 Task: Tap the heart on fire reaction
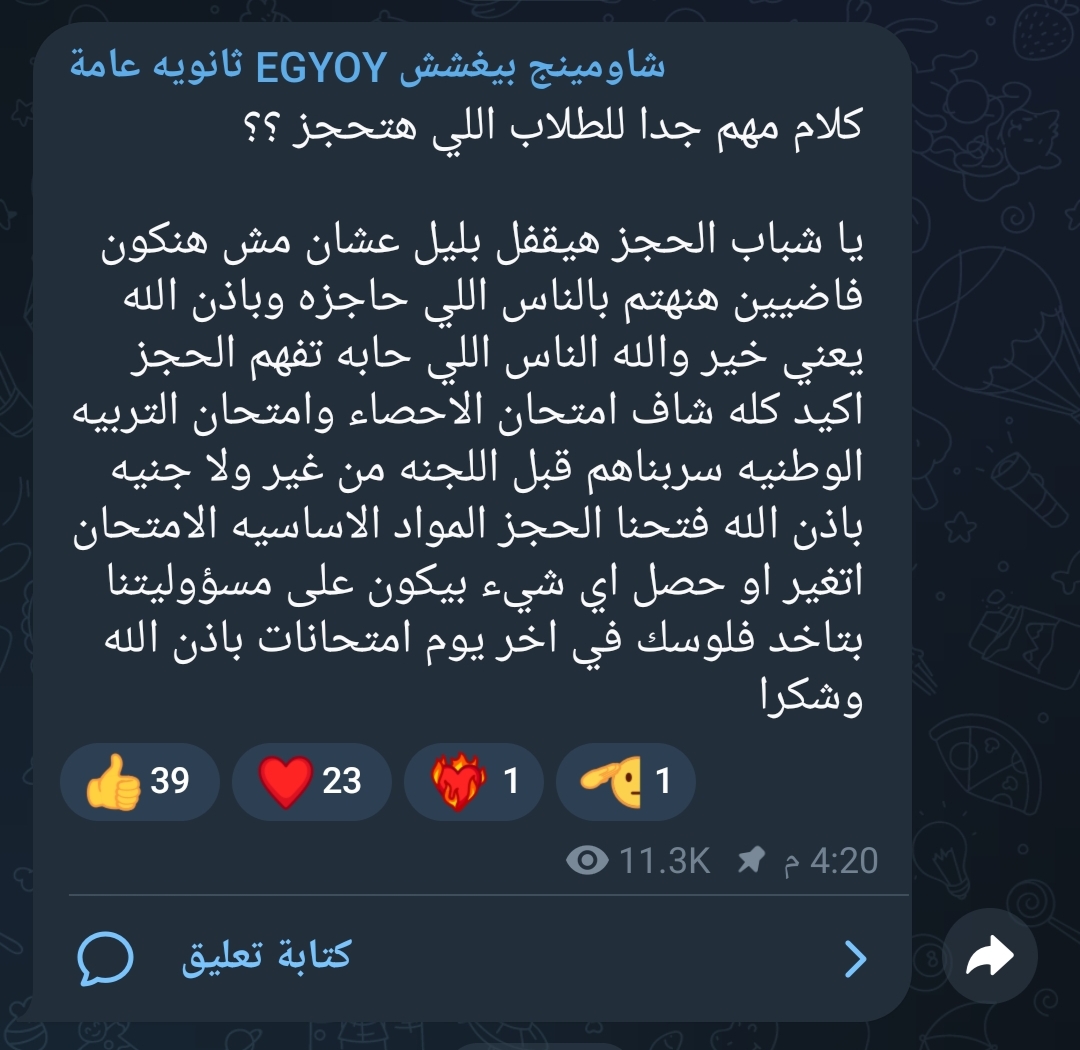pos(474,781)
